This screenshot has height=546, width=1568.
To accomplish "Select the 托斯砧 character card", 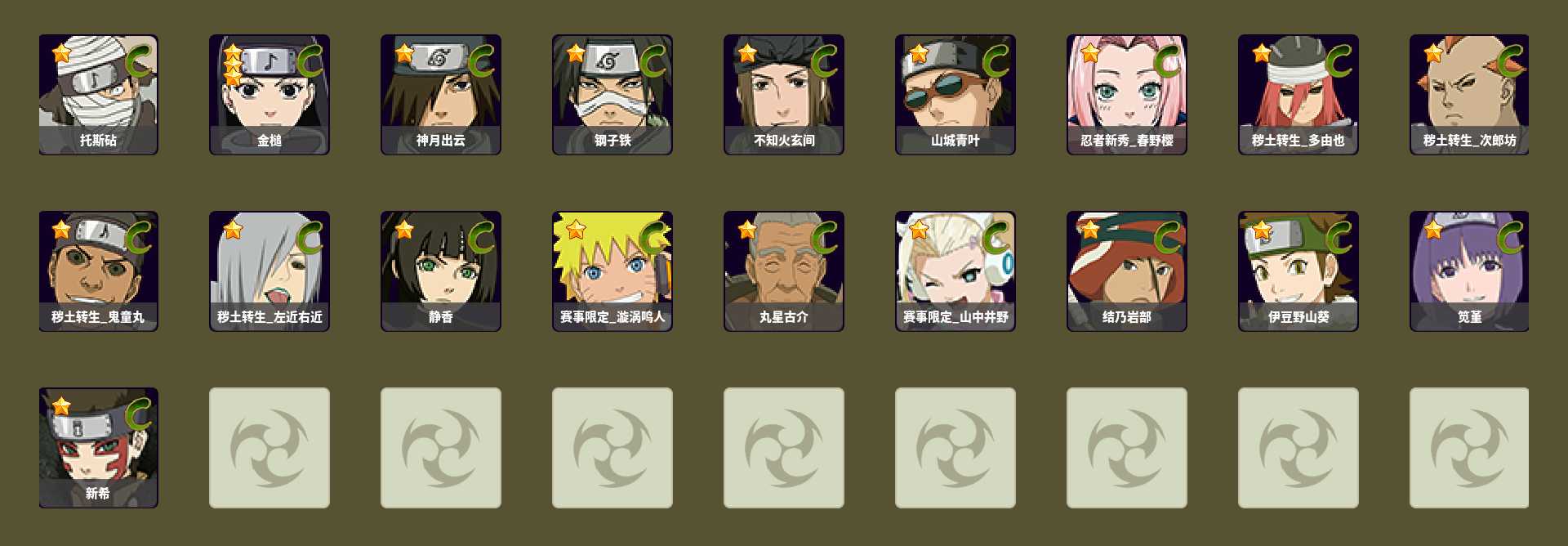I will (98, 94).
